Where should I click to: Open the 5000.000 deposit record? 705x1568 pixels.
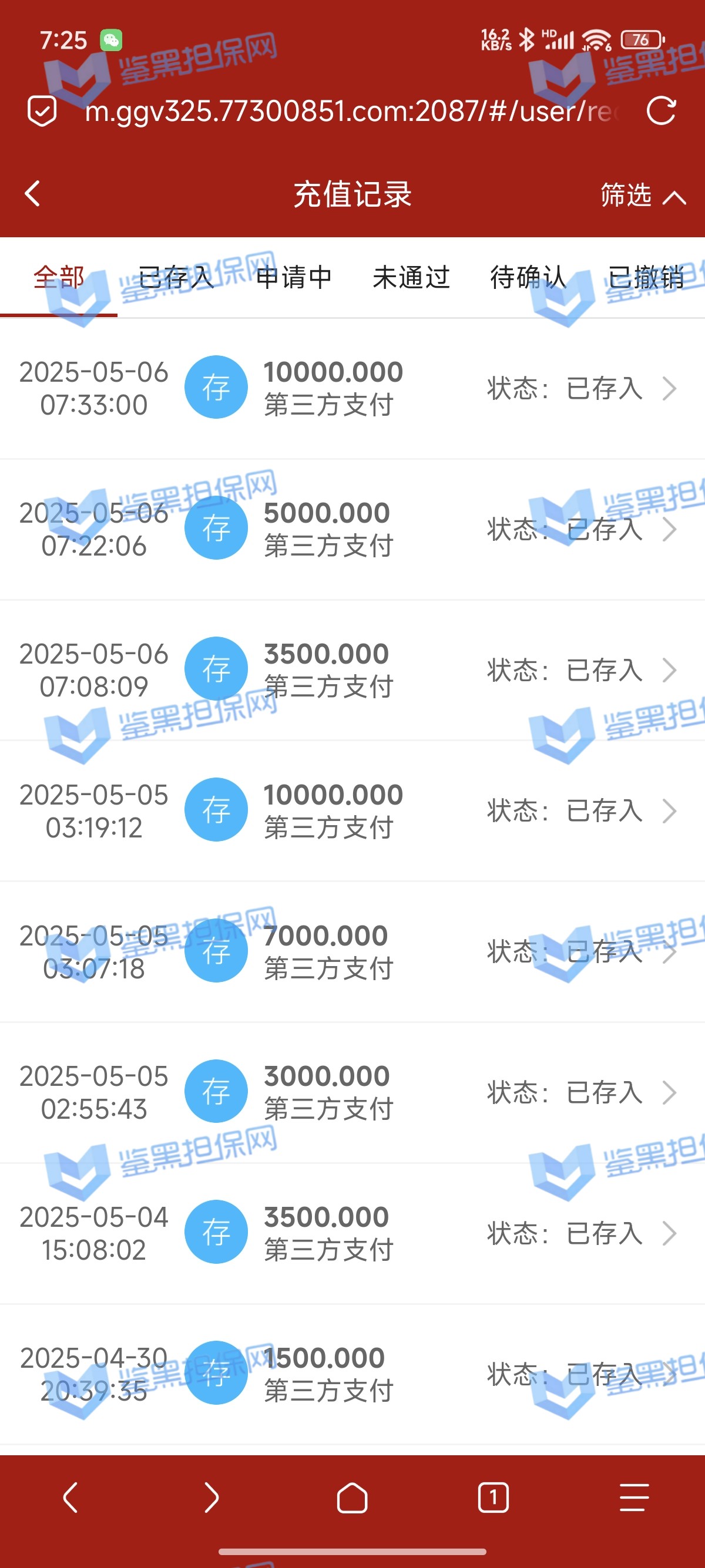pos(352,529)
